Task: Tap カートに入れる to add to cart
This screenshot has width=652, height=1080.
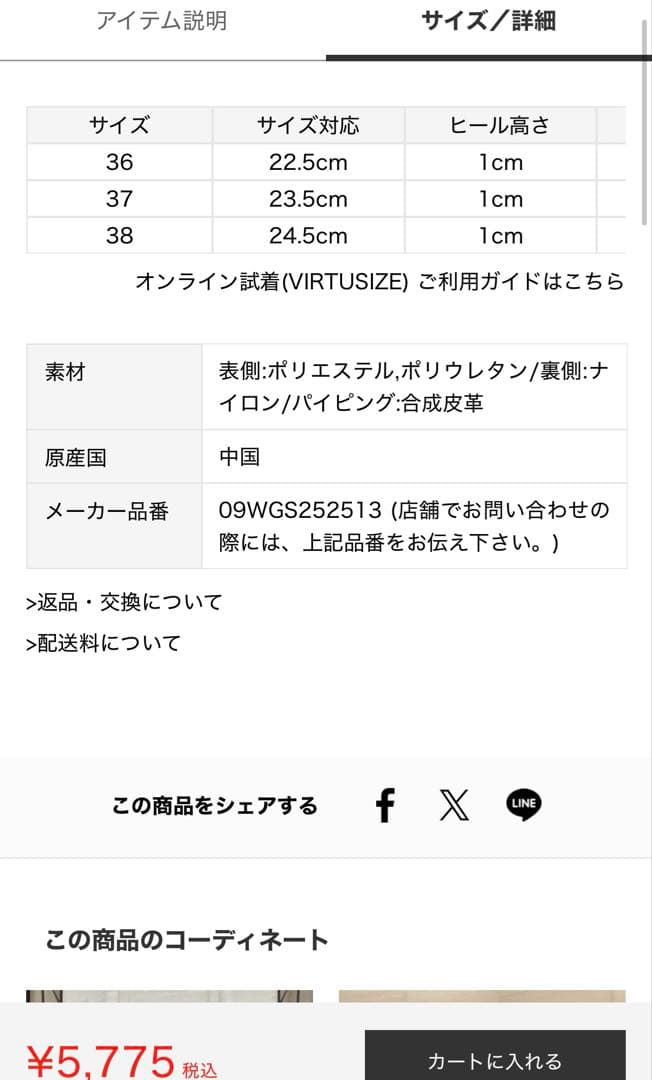Action: 495,1055
